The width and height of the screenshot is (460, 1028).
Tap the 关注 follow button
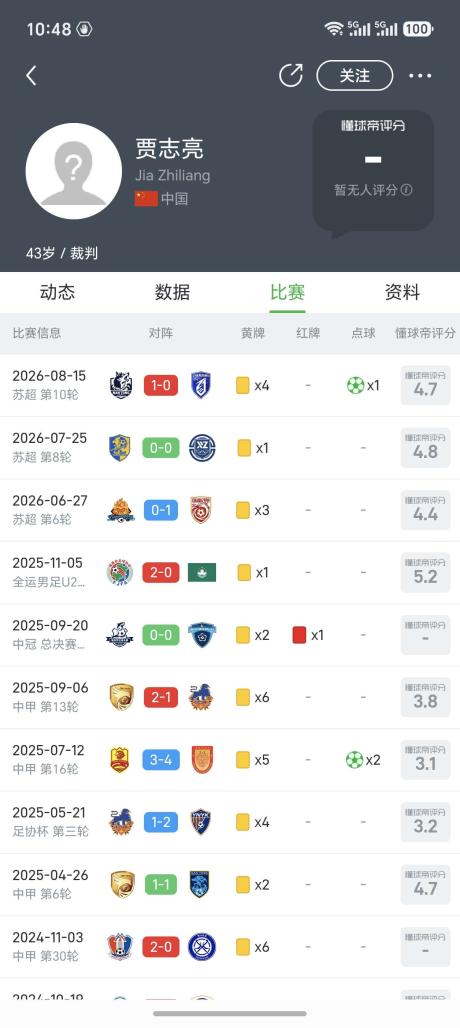click(355, 75)
